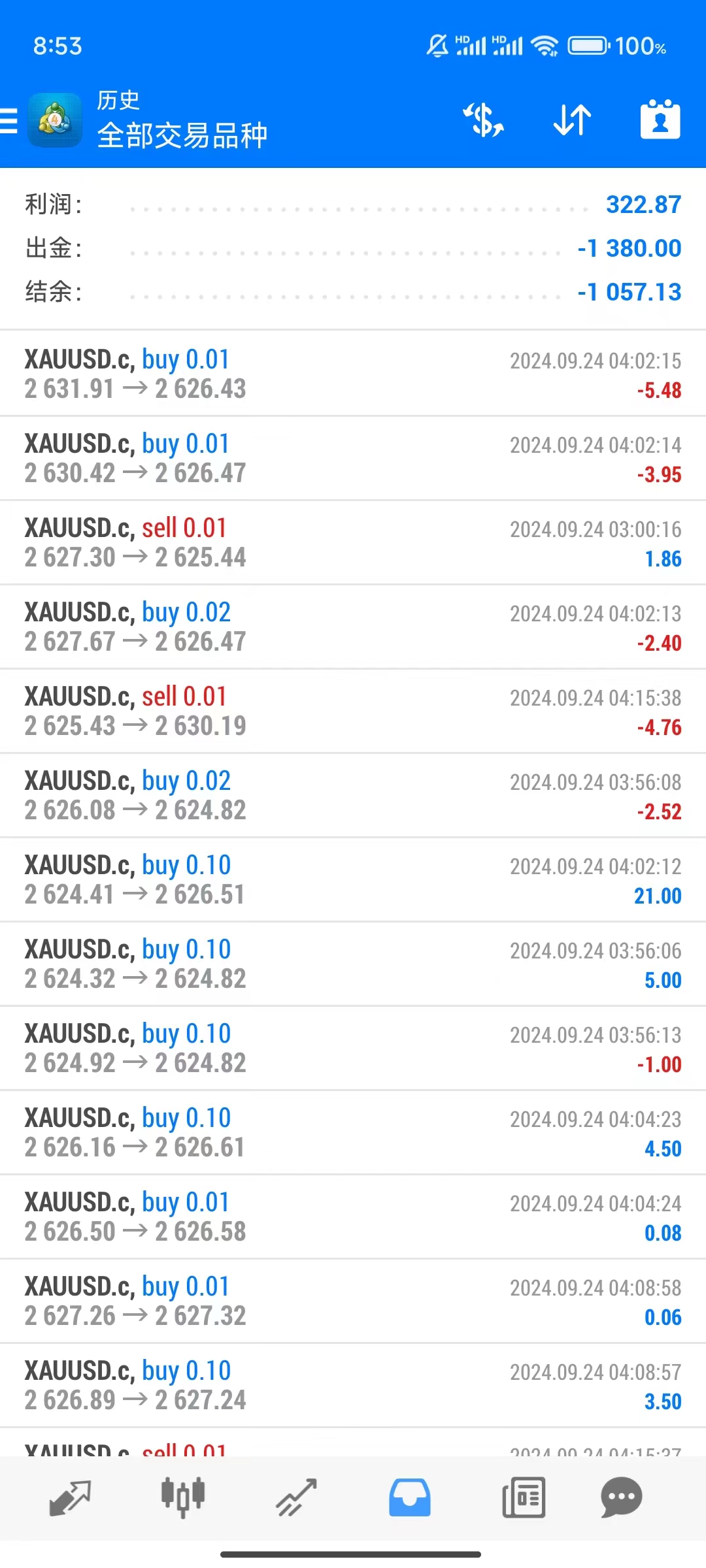Expand the sell 0.01 trade closed at 04:15:38

353,711
